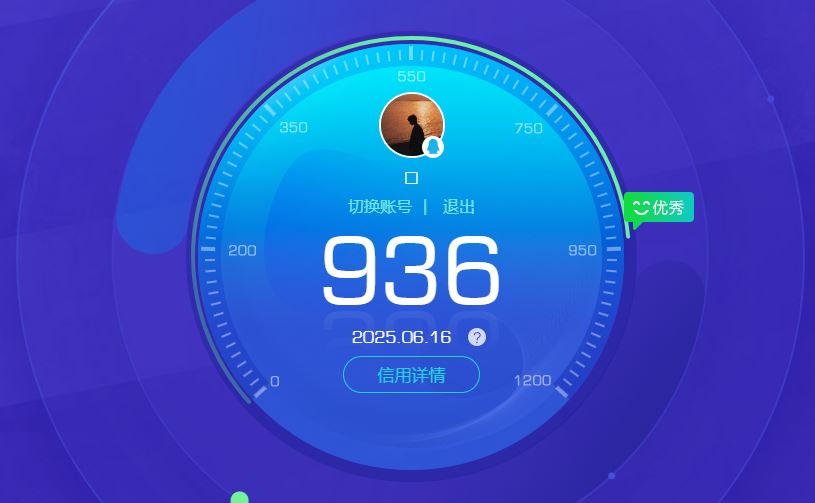Tap 退出 to log out
Image resolution: width=815 pixels, height=503 pixels.
click(459, 207)
